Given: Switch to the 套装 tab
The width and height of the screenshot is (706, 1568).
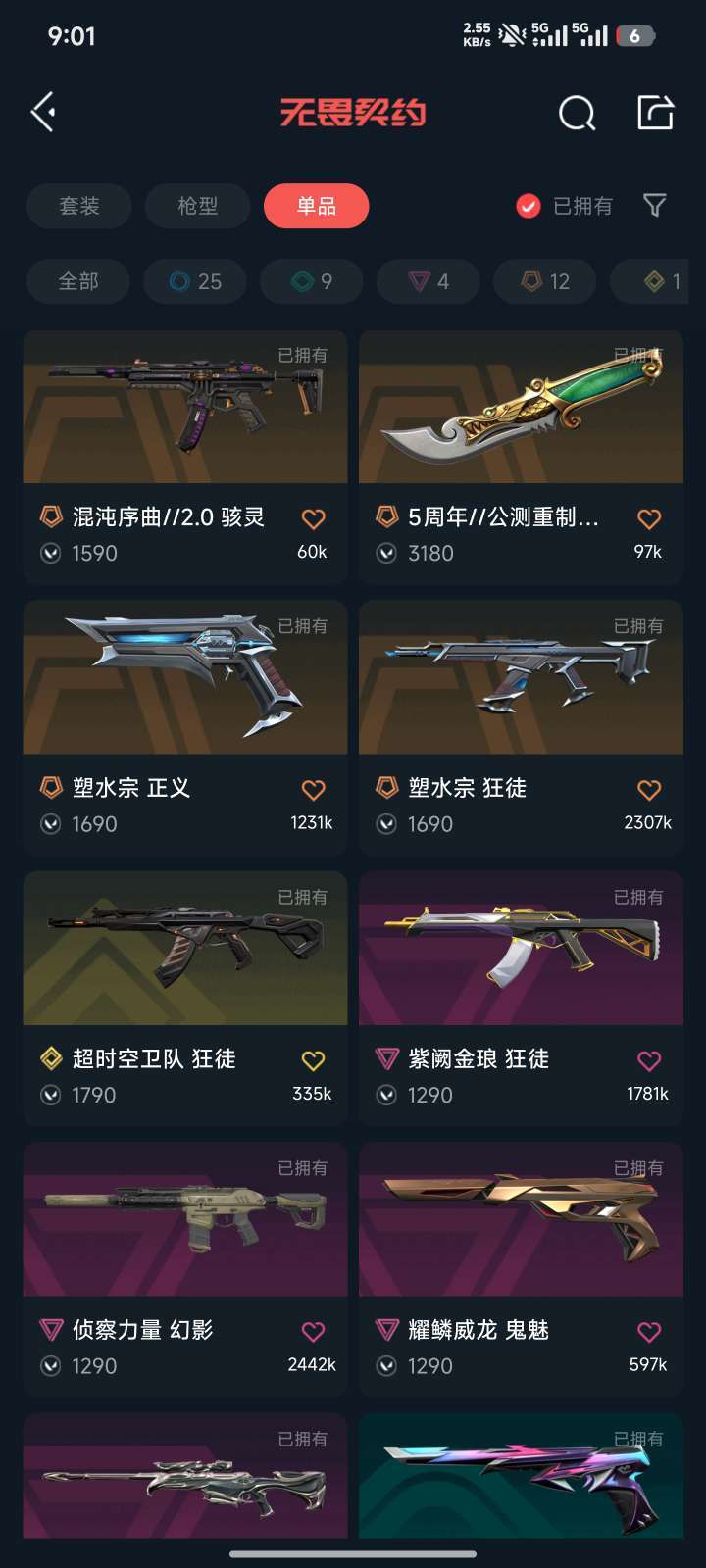Looking at the screenshot, I should point(79,206).
